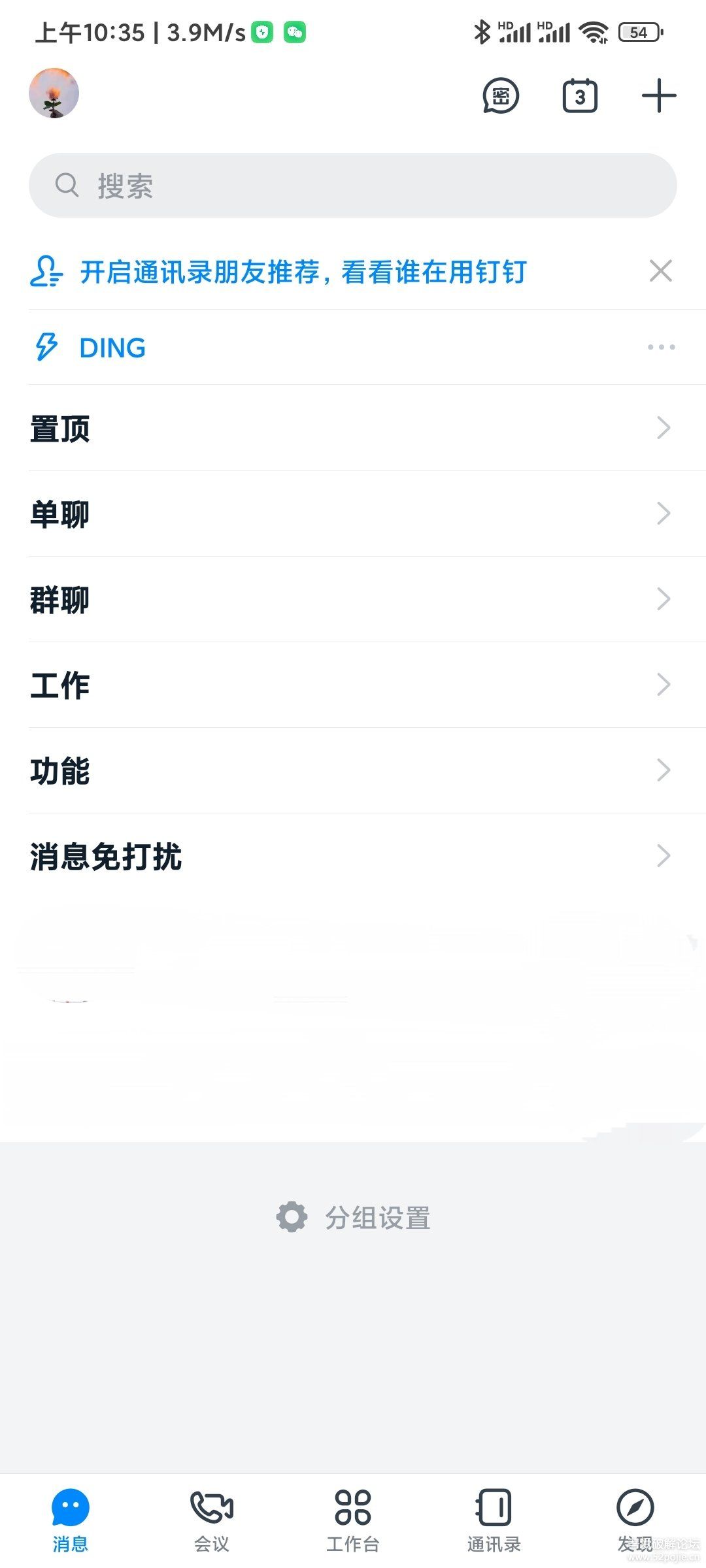706x1568 pixels.
Task: Open the calendar icon
Action: 580,96
